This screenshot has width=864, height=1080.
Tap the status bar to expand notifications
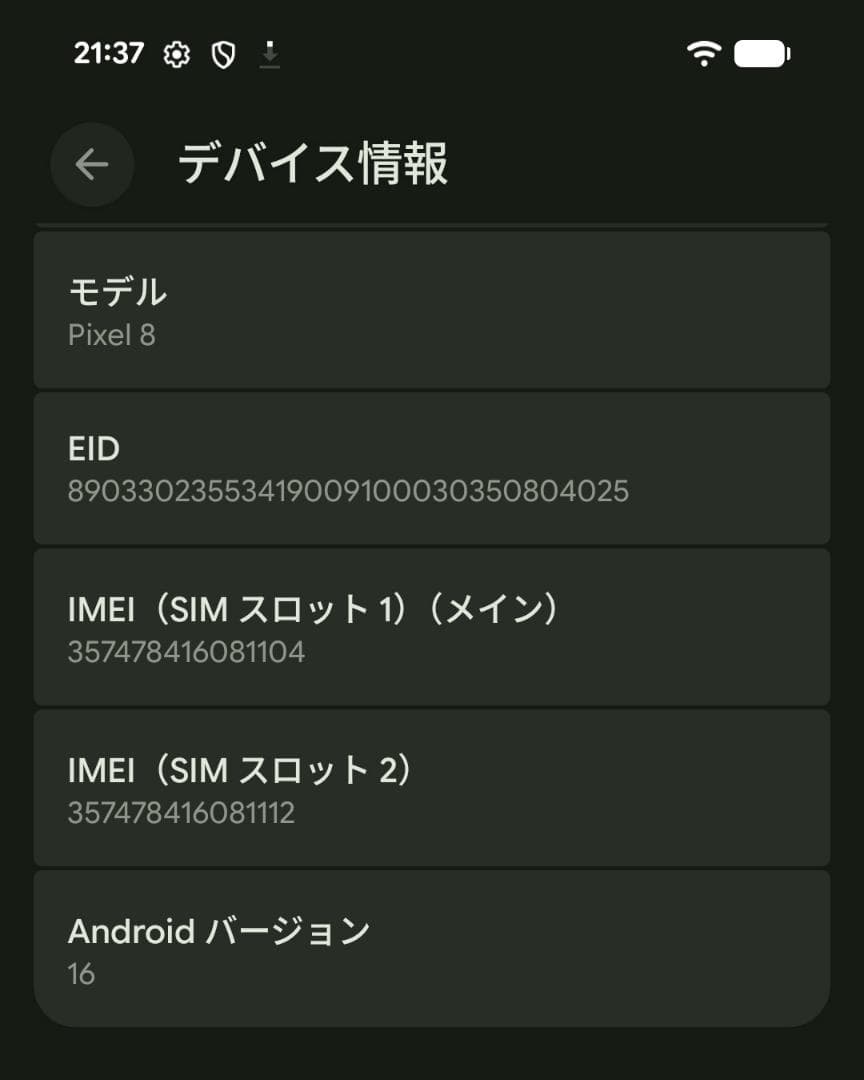(x=432, y=55)
